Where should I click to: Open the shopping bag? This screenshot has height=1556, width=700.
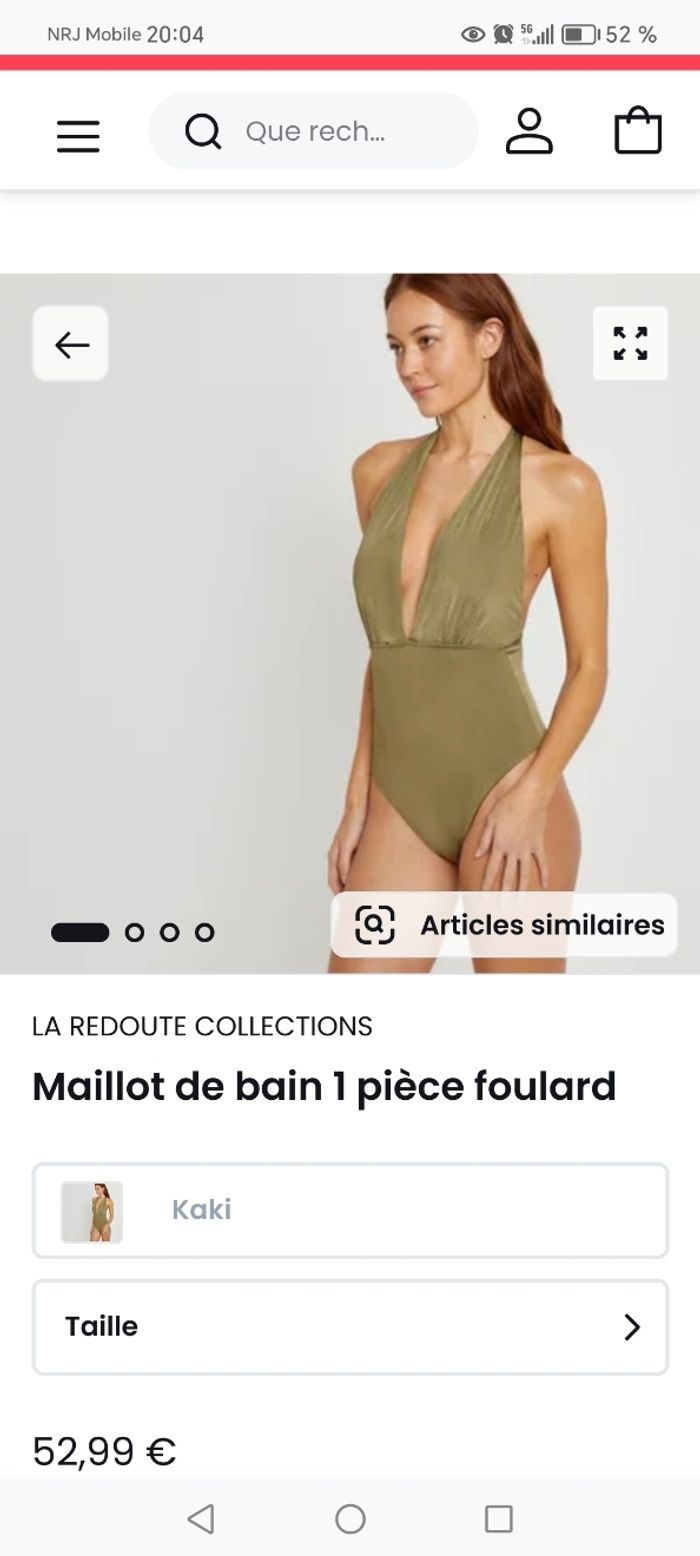pos(638,131)
